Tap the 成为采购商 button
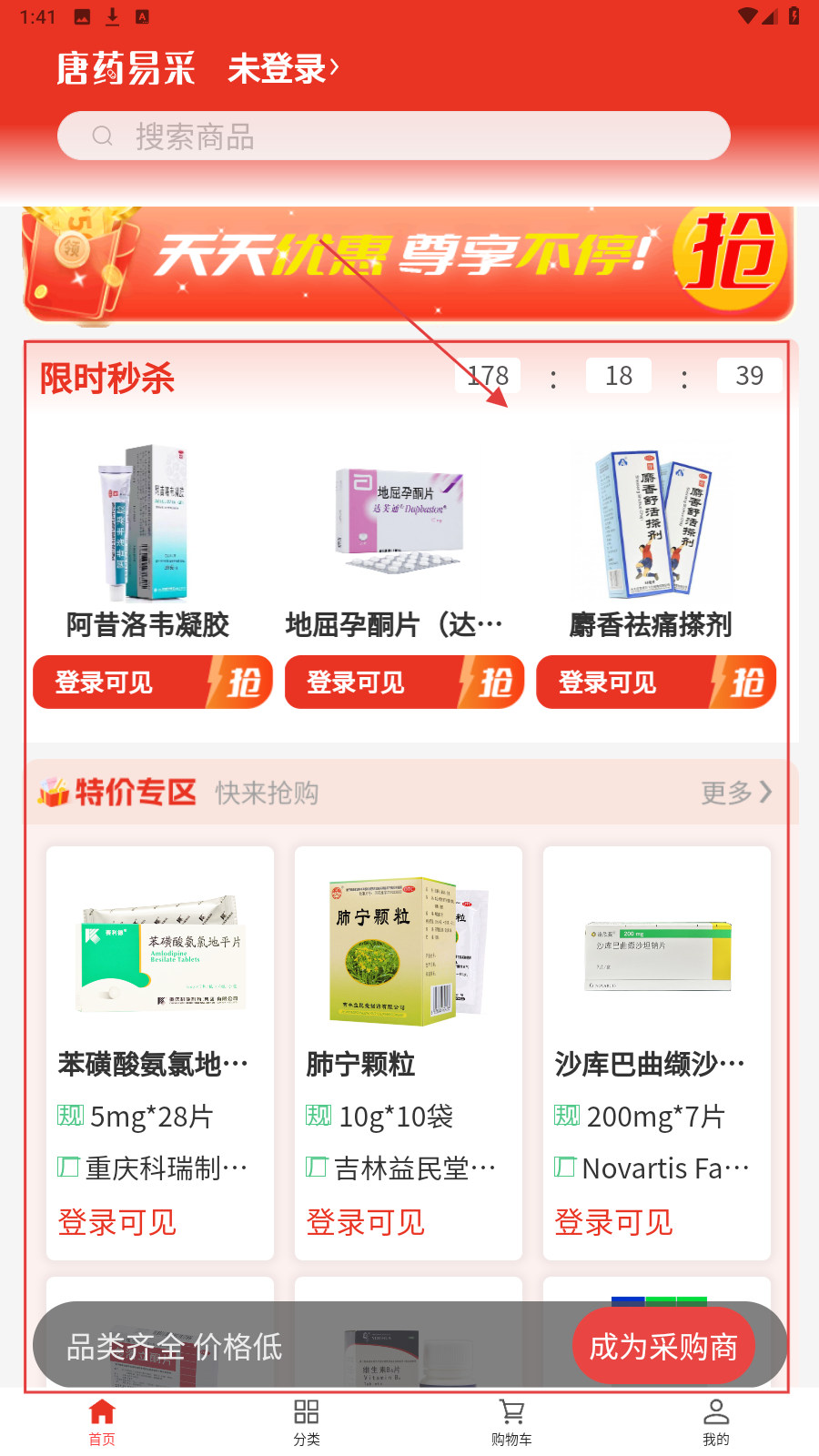Screen dimensions: 819x1456 click(663, 1347)
